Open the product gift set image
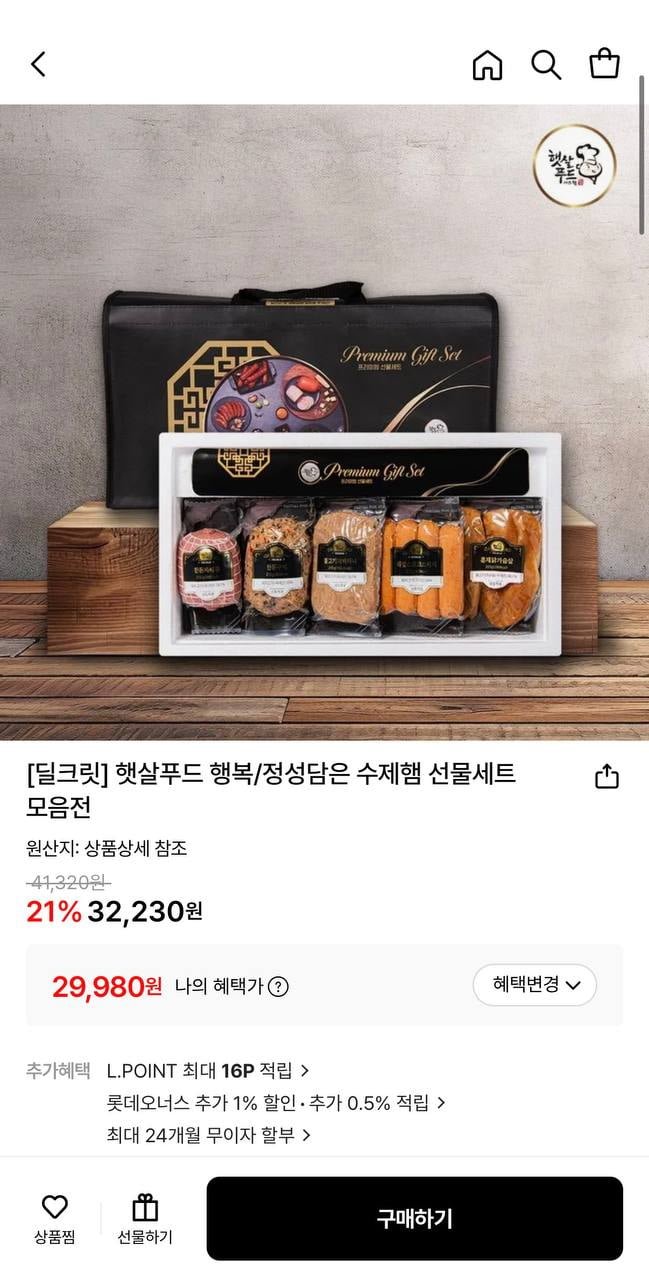 coord(324,424)
